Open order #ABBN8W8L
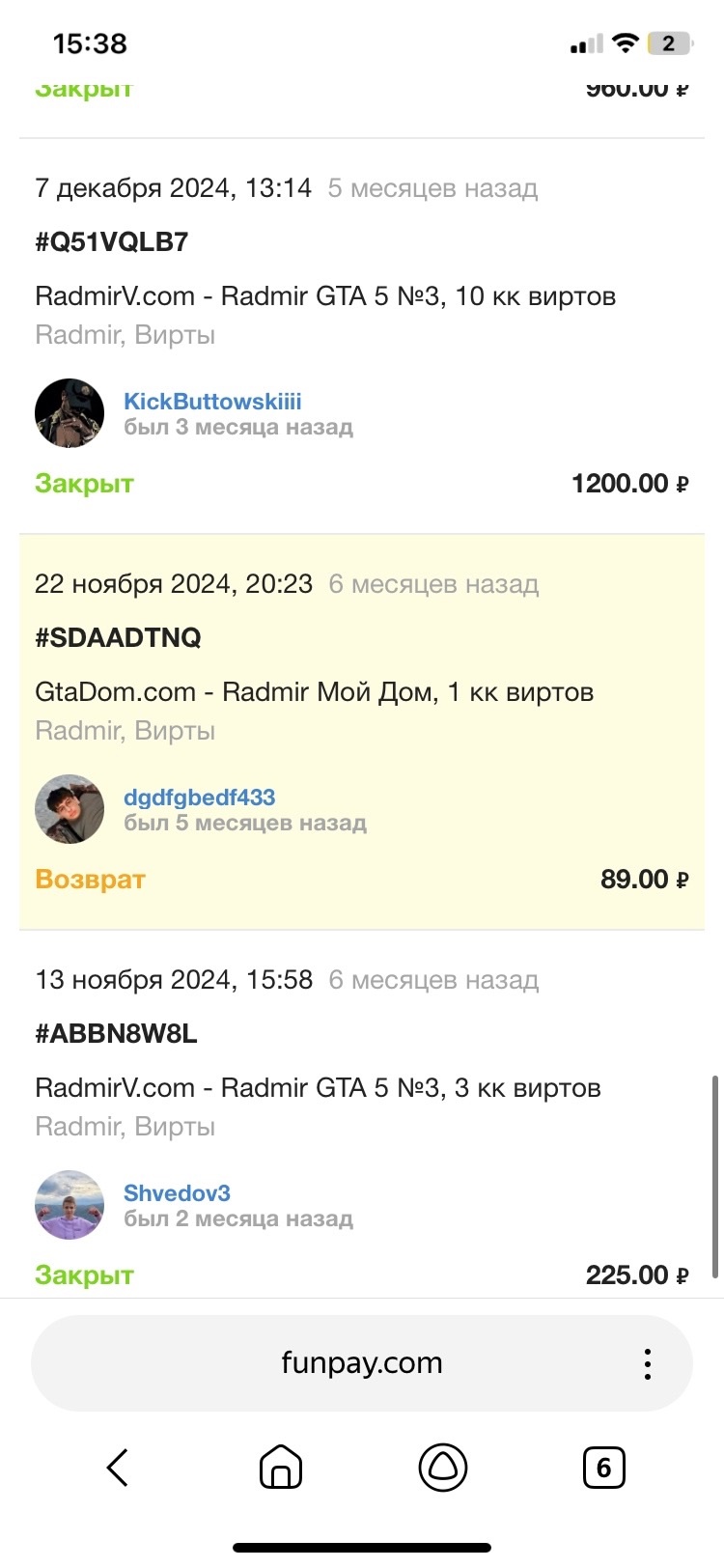Screen dimensions: 724x1568 tap(116, 1034)
